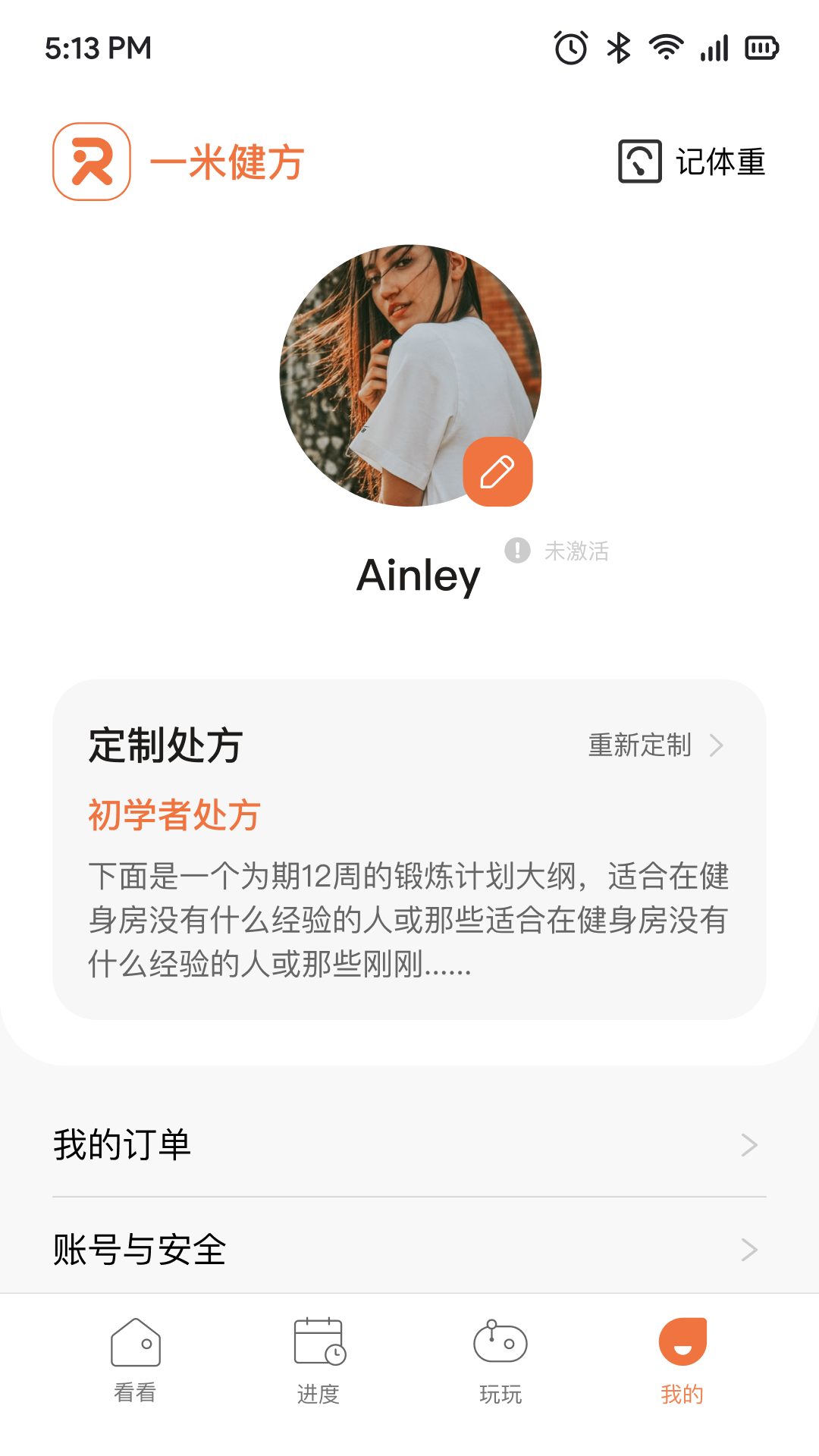The width and height of the screenshot is (819, 1456).
Task: Tap the Bluetooth status icon
Action: (x=617, y=47)
